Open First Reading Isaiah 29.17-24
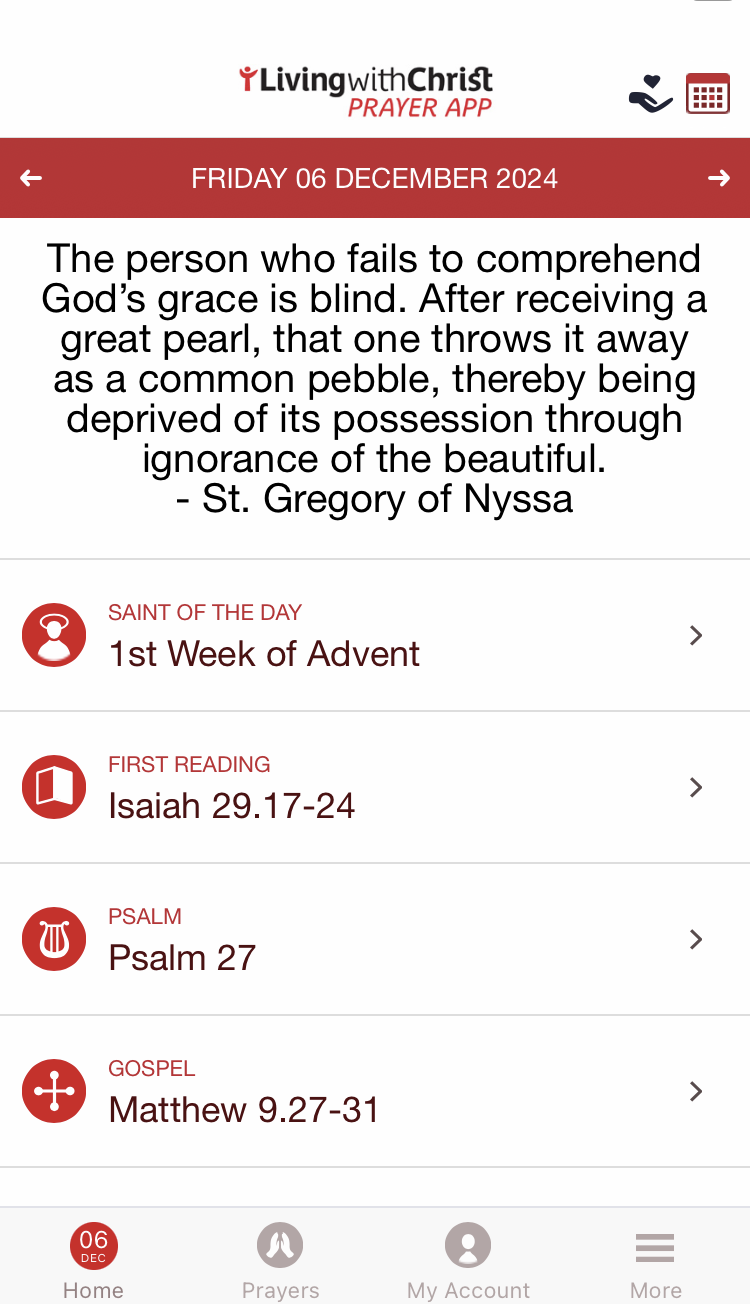 (x=375, y=788)
